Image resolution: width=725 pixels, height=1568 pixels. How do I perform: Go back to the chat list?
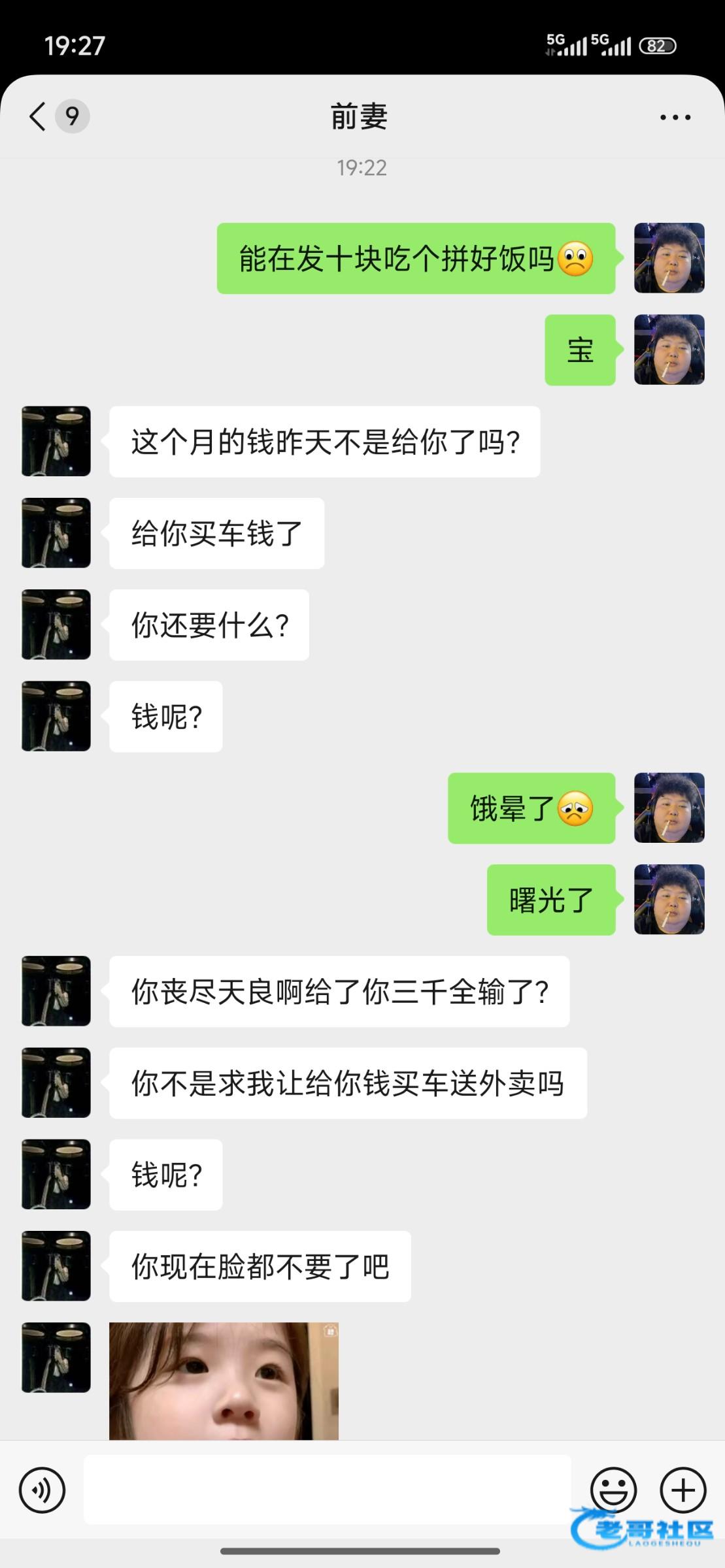coord(38,117)
